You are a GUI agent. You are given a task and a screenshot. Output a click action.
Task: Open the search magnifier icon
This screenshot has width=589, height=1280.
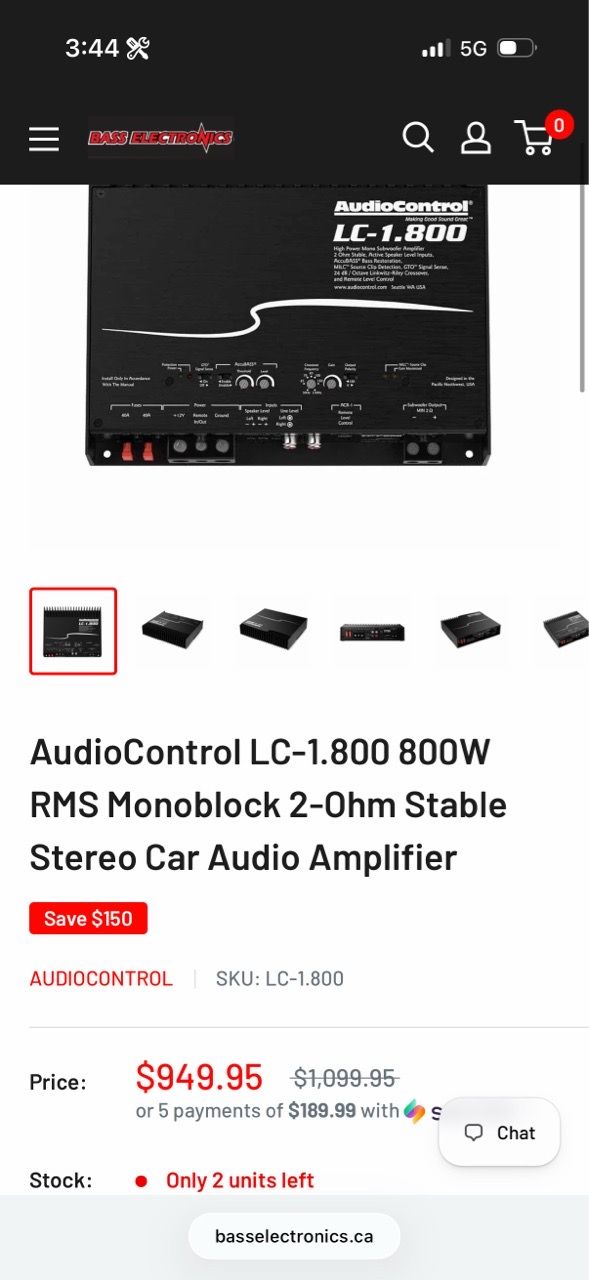[x=418, y=137]
